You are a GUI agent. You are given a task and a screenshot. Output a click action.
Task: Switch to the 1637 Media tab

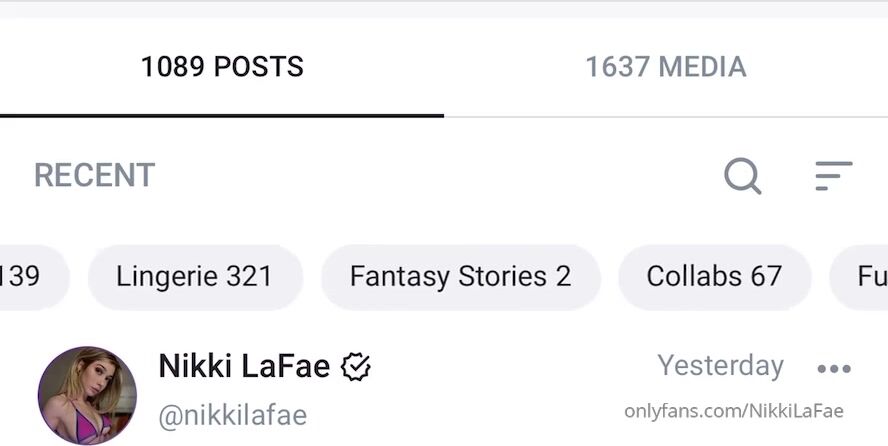click(x=665, y=67)
